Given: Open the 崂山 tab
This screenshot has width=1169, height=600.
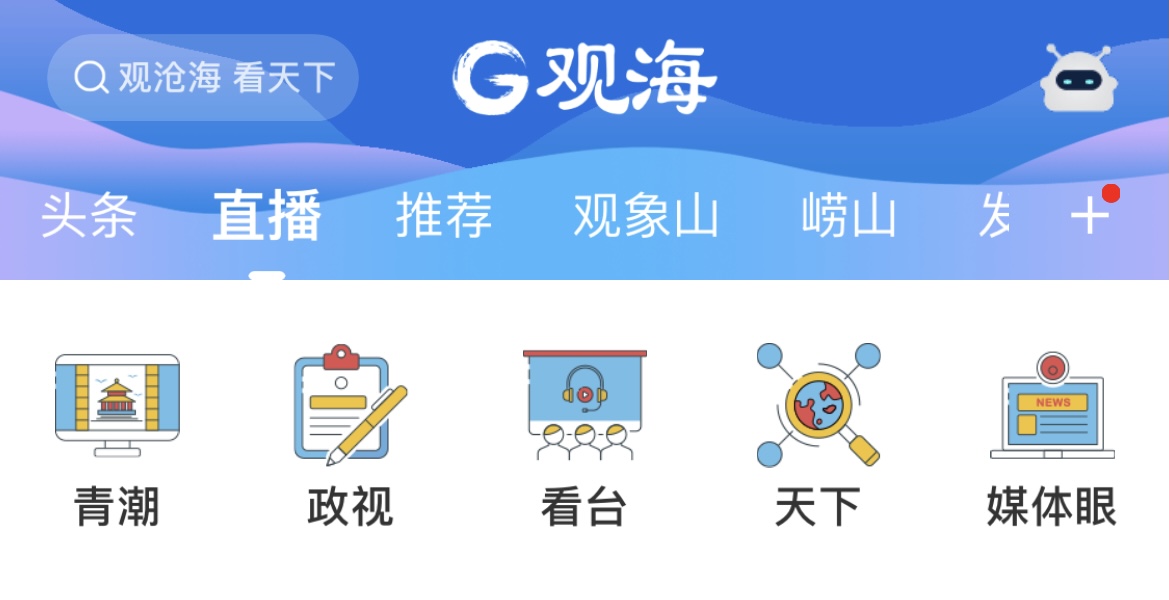Looking at the screenshot, I should tap(849, 217).
